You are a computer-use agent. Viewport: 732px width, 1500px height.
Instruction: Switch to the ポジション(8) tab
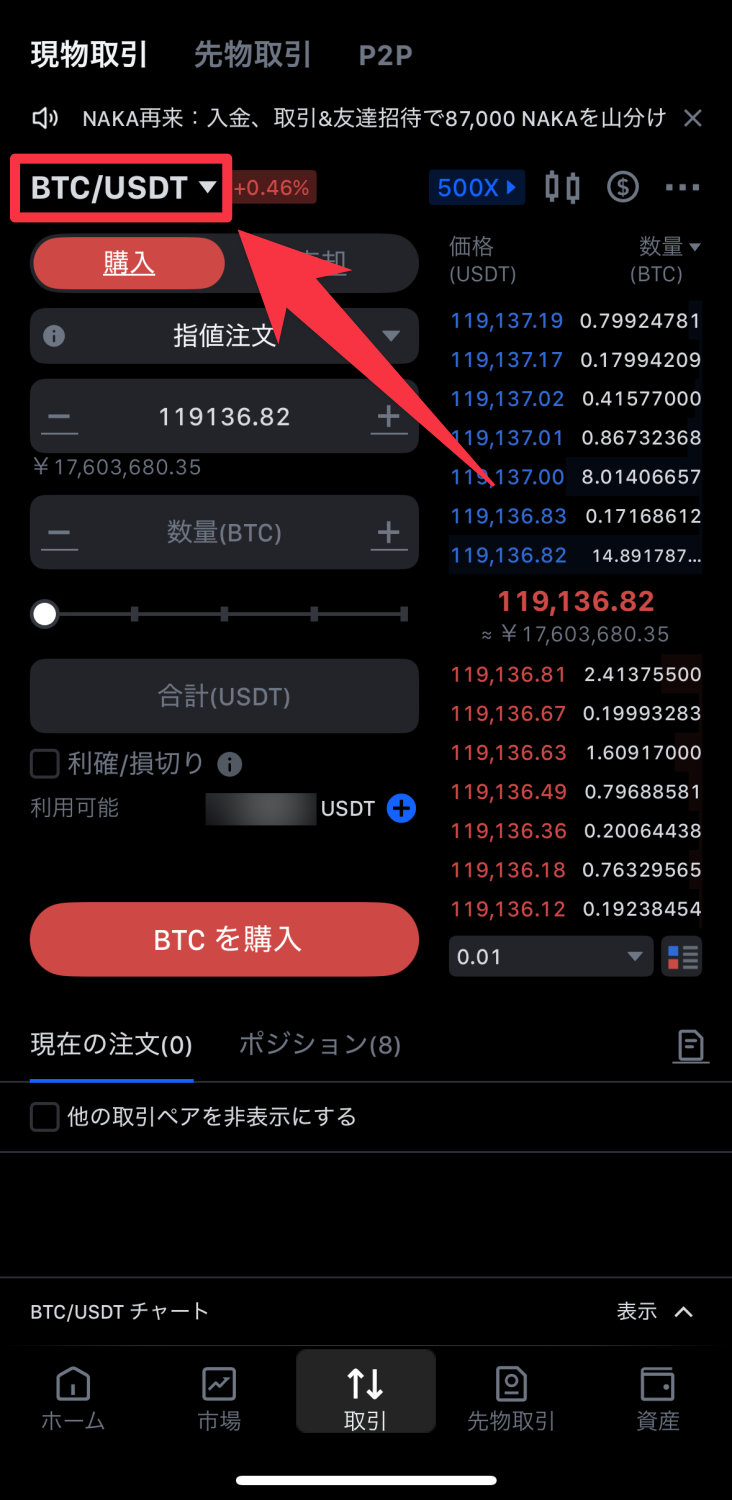click(x=319, y=1045)
